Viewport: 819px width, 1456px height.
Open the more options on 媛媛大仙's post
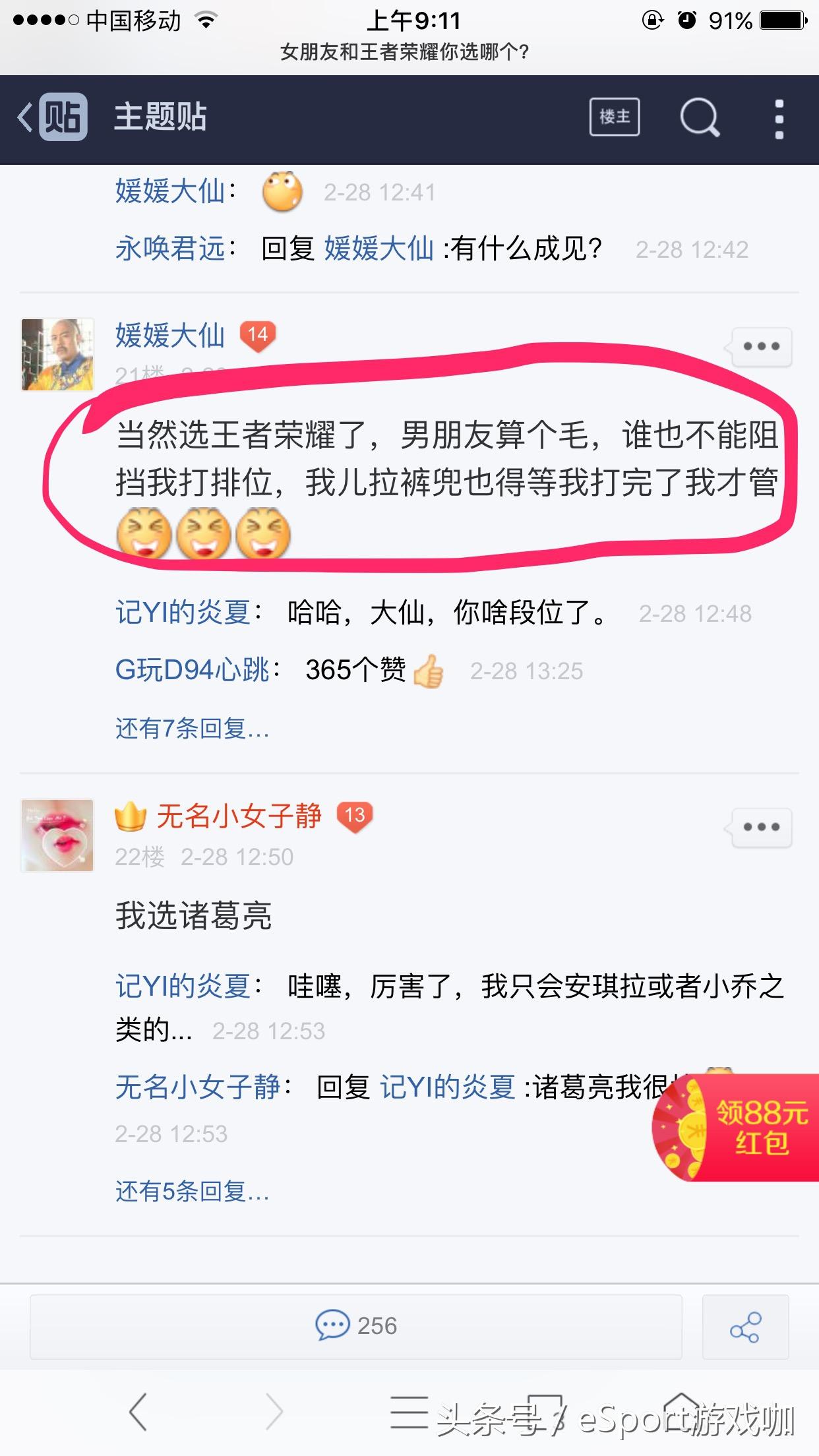click(761, 347)
